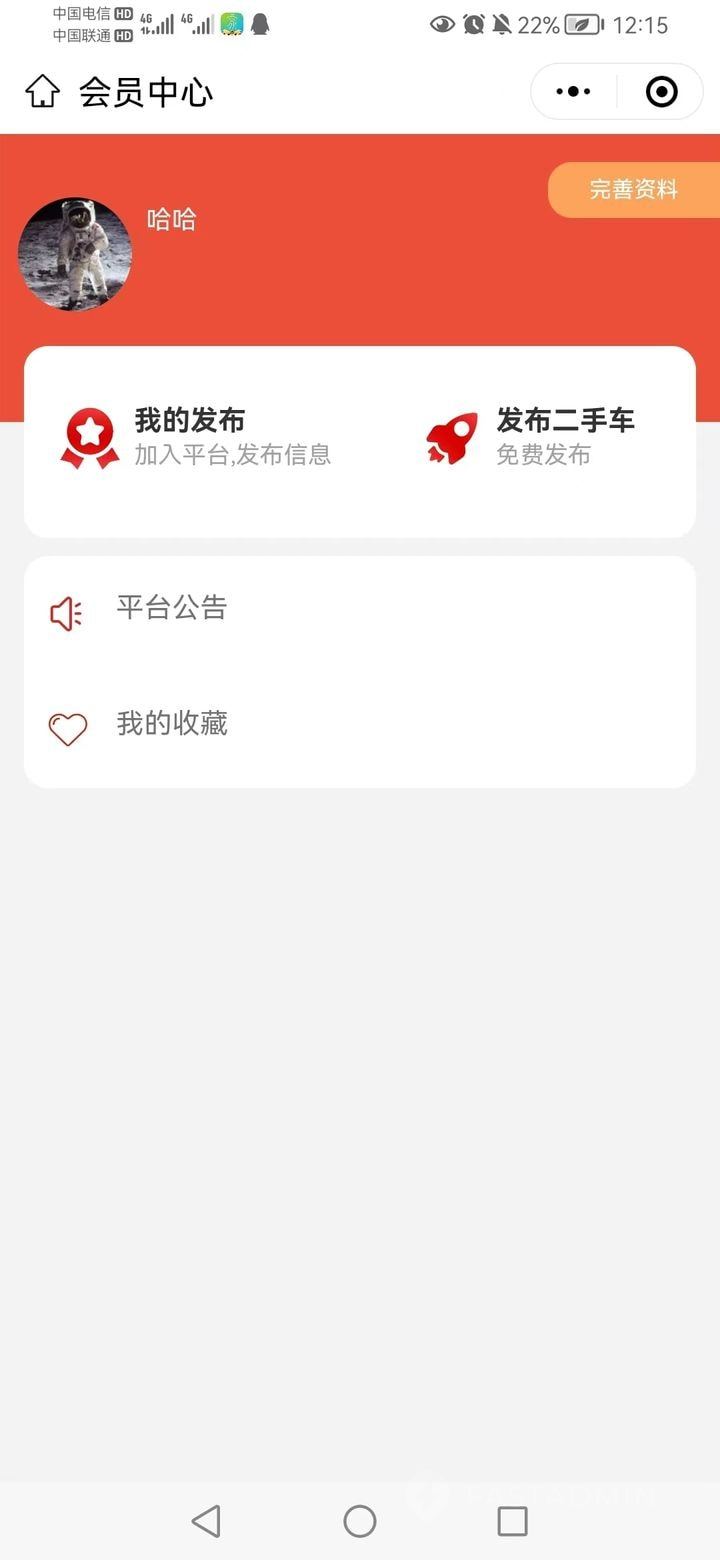
Task: Close the mini program via the circle icon
Action: 661,92
